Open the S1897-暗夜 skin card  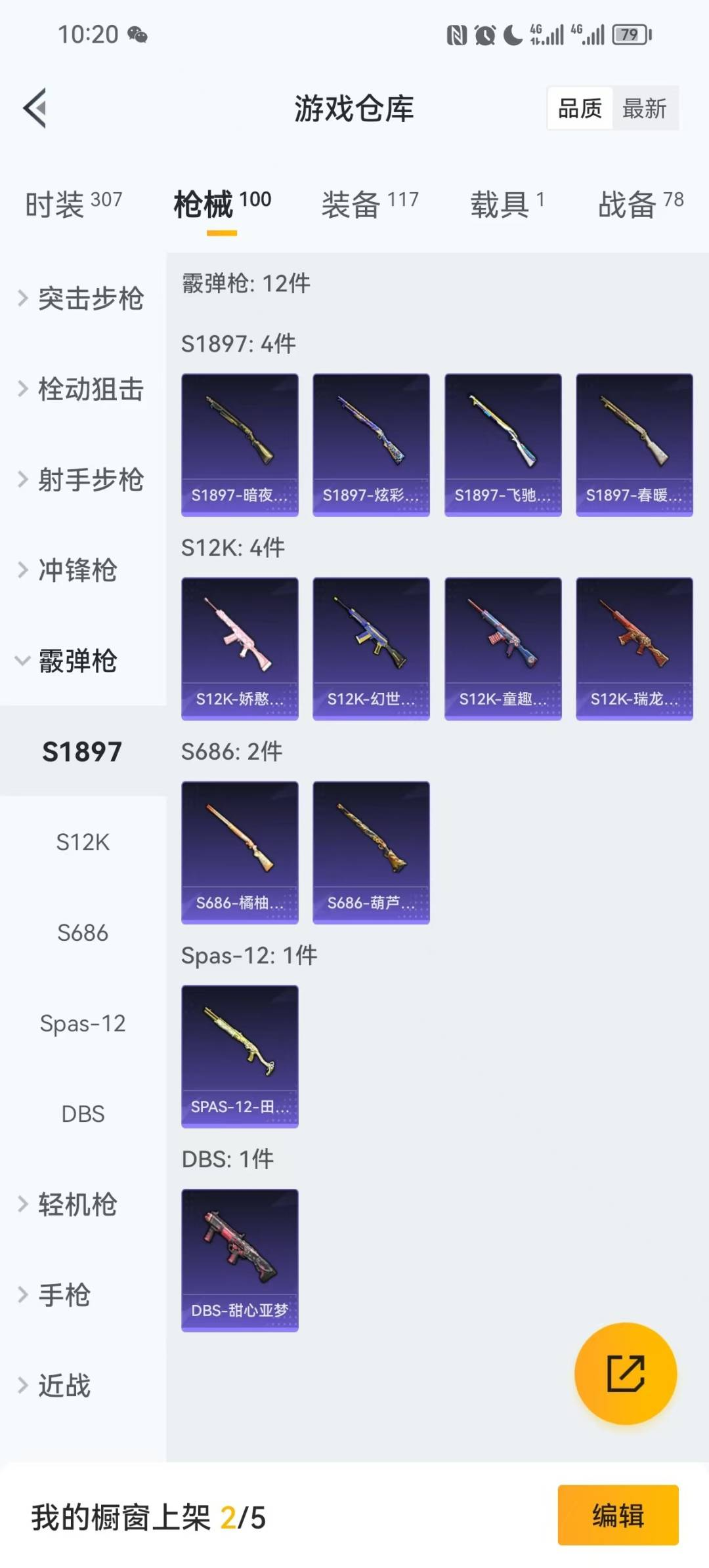point(240,445)
